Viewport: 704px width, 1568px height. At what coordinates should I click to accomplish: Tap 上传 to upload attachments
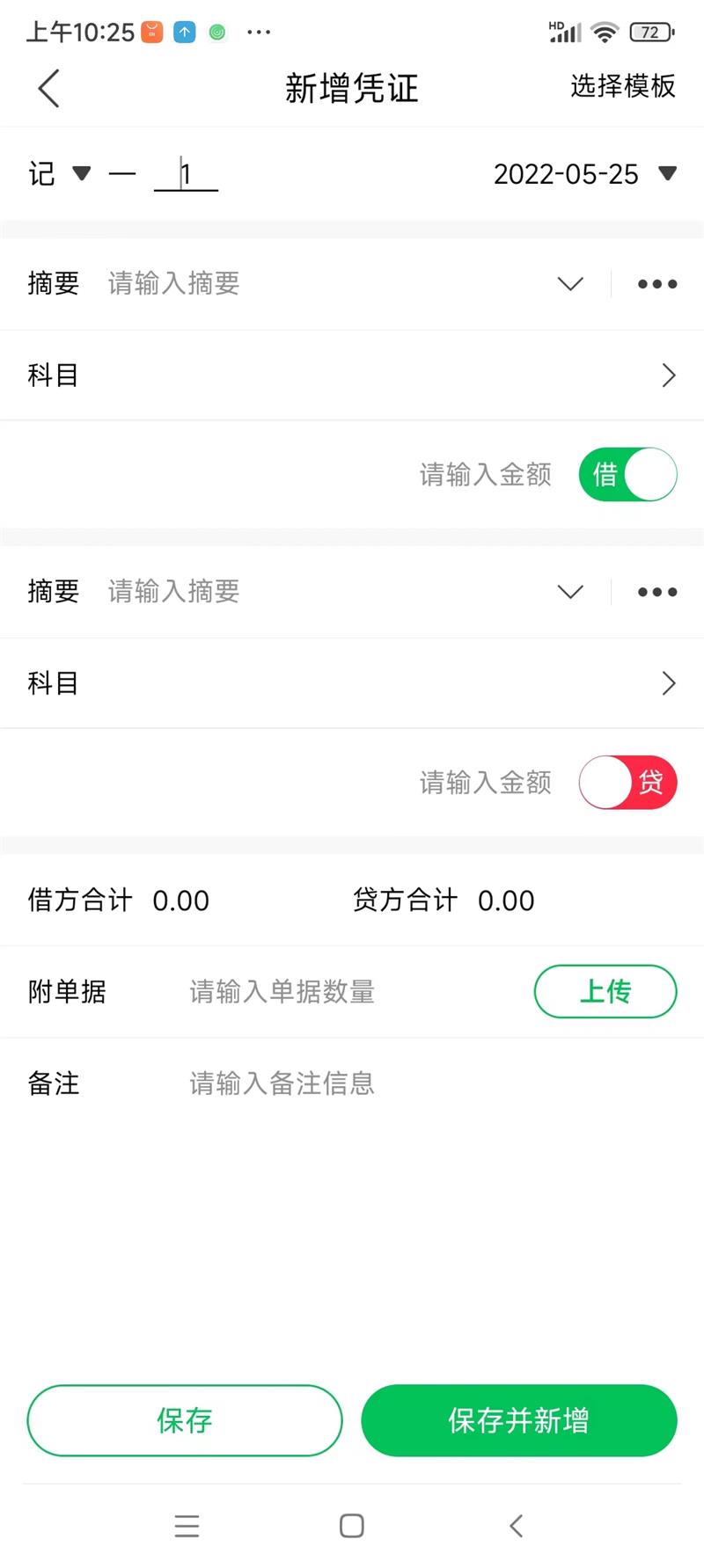click(x=605, y=992)
